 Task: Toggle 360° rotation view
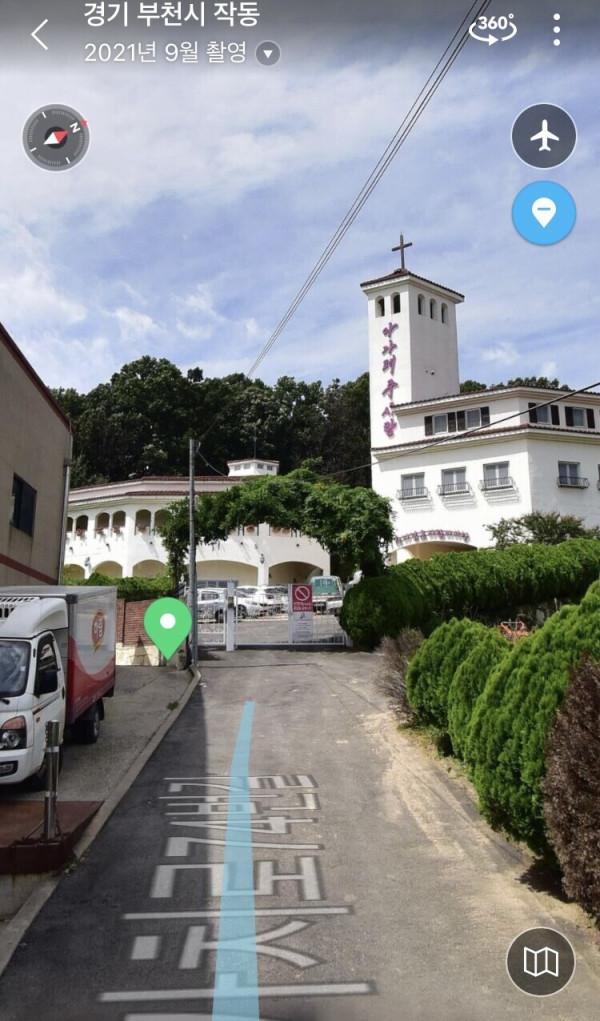coord(493,27)
